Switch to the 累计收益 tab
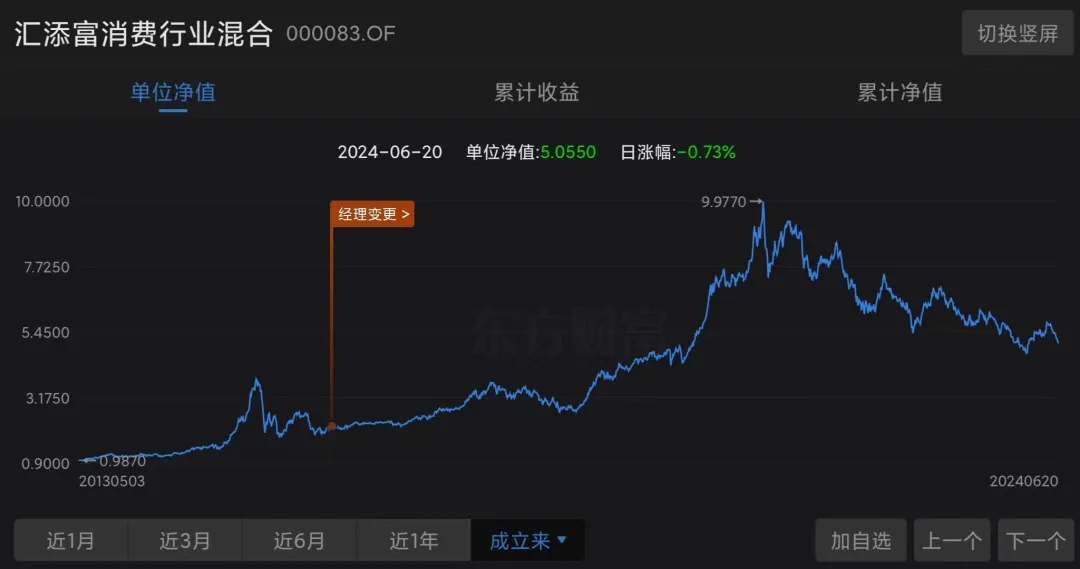The width and height of the screenshot is (1080, 569). 537,93
